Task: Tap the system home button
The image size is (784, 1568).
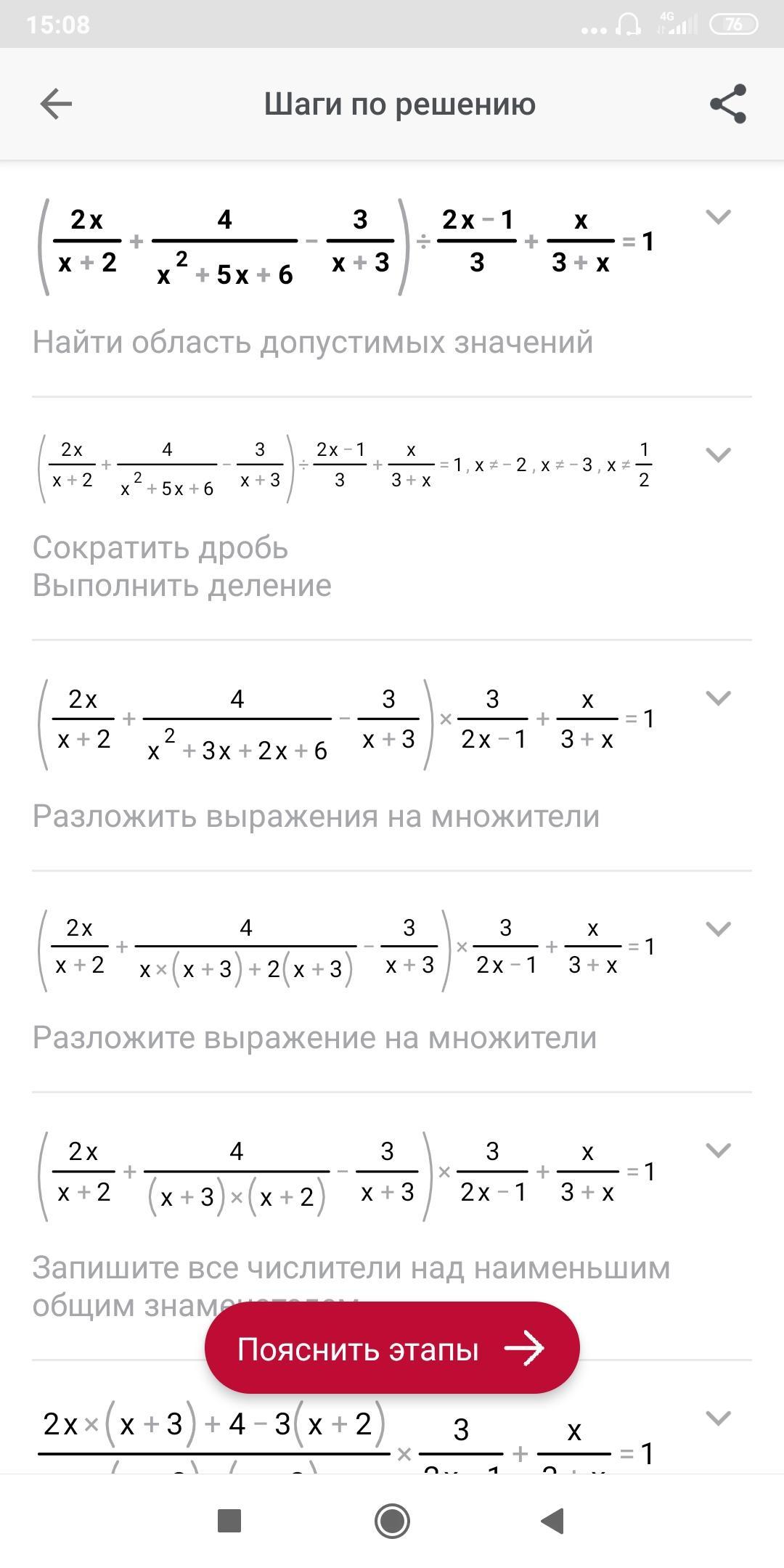Action: (x=392, y=1521)
